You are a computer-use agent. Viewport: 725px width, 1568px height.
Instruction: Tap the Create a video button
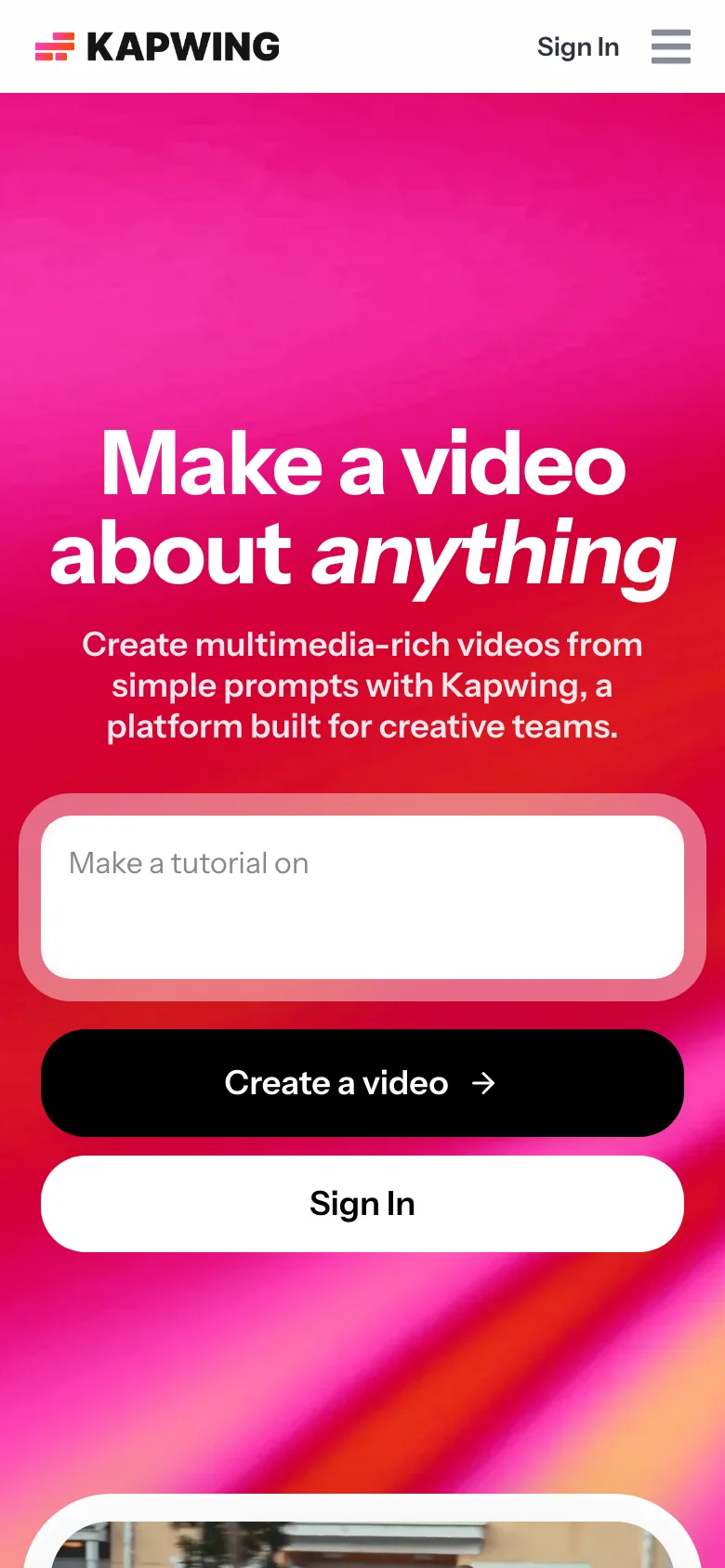click(x=362, y=1083)
